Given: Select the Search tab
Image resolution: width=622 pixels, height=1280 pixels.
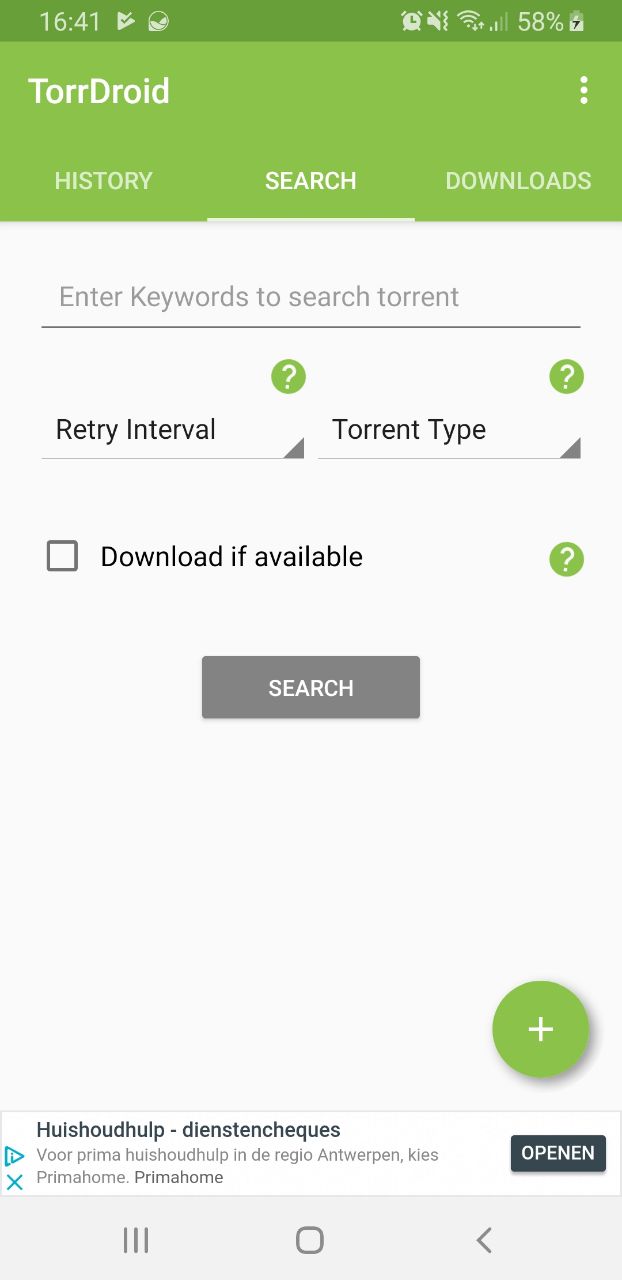Looking at the screenshot, I should pos(311,181).
